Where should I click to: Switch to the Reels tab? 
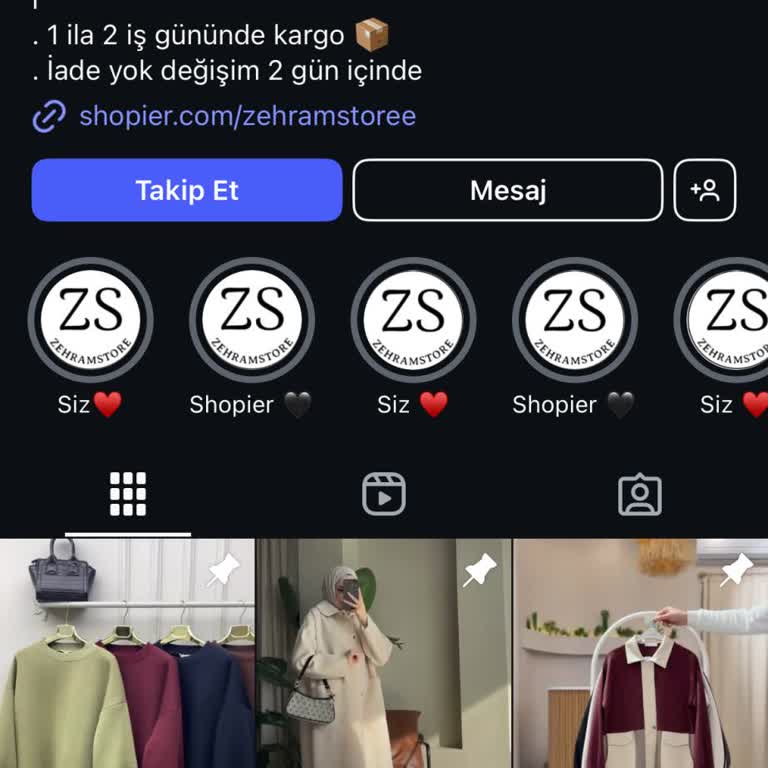point(384,494)
